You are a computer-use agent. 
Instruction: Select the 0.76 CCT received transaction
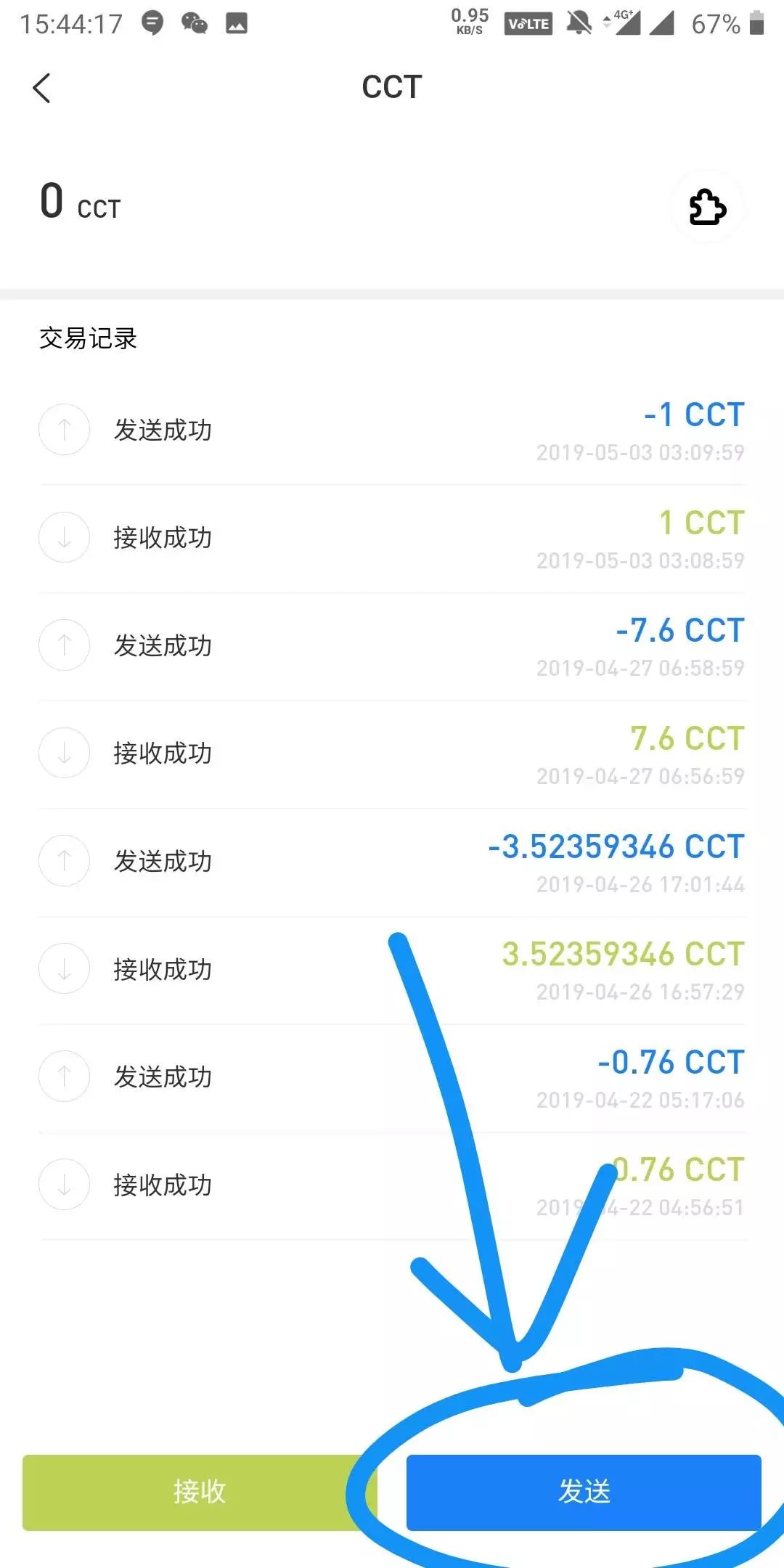(x=392, y=1186)
